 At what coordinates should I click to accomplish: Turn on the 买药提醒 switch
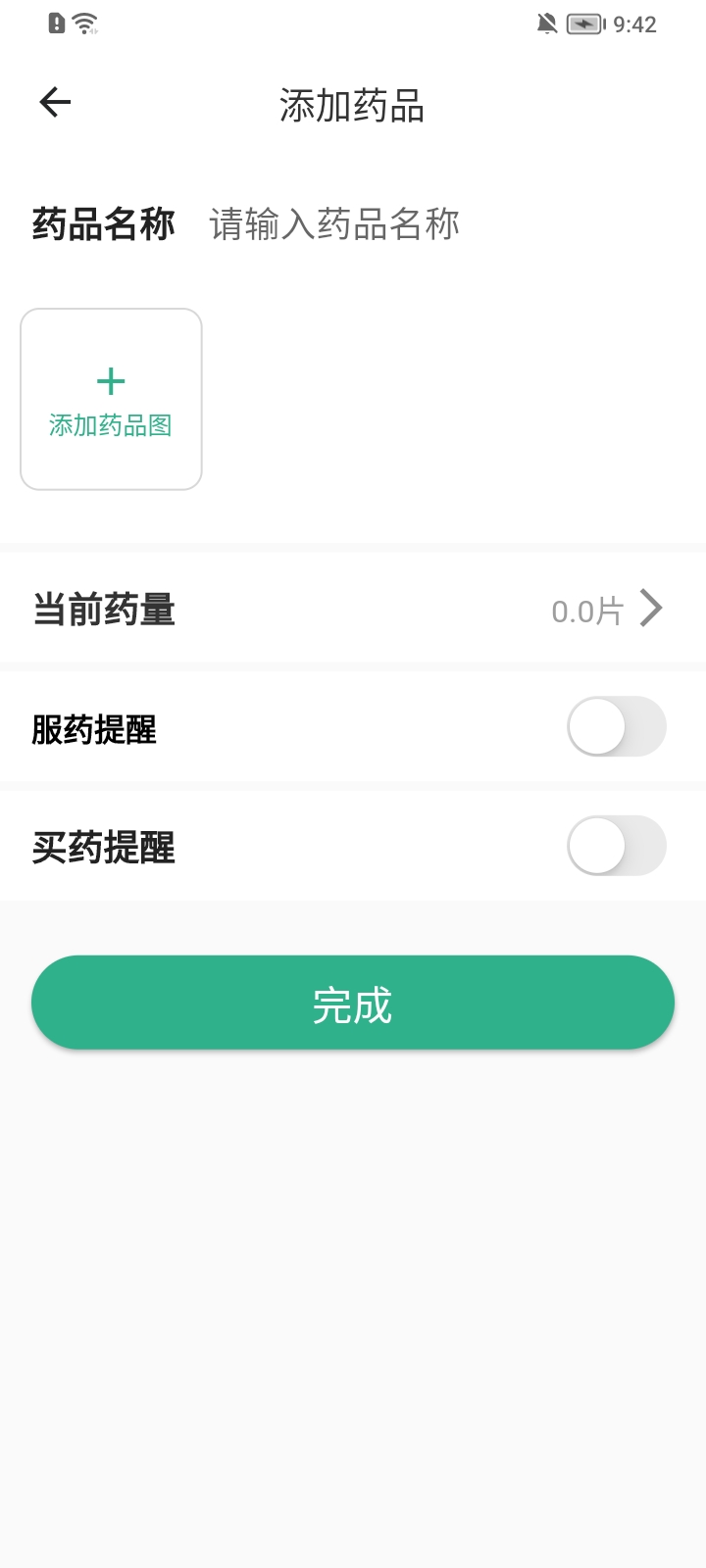[x=616, y=846]
